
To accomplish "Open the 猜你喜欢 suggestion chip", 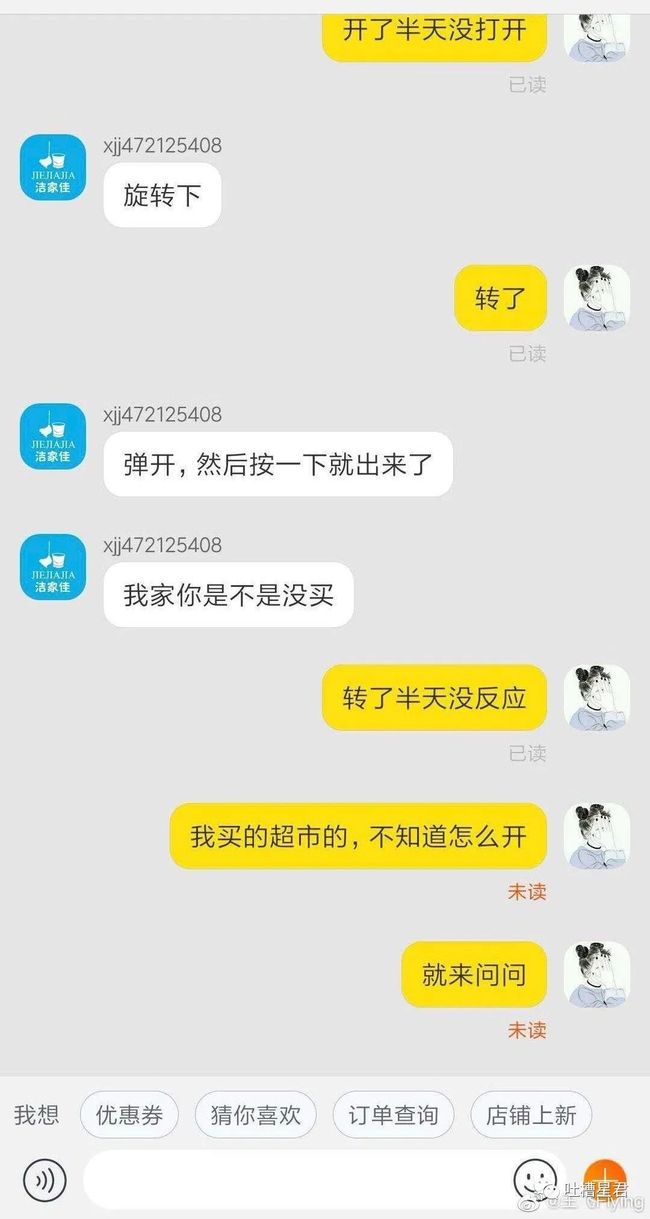I will point(255,1115).
